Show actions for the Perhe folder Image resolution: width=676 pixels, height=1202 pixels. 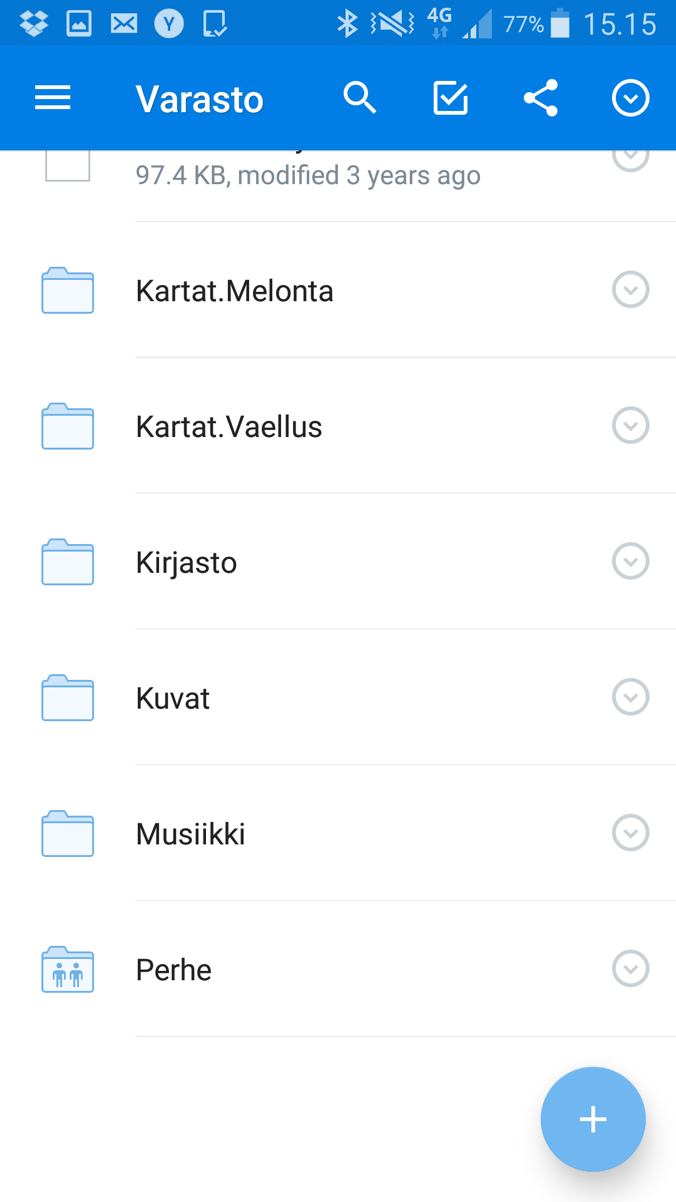tap(630, 969)
